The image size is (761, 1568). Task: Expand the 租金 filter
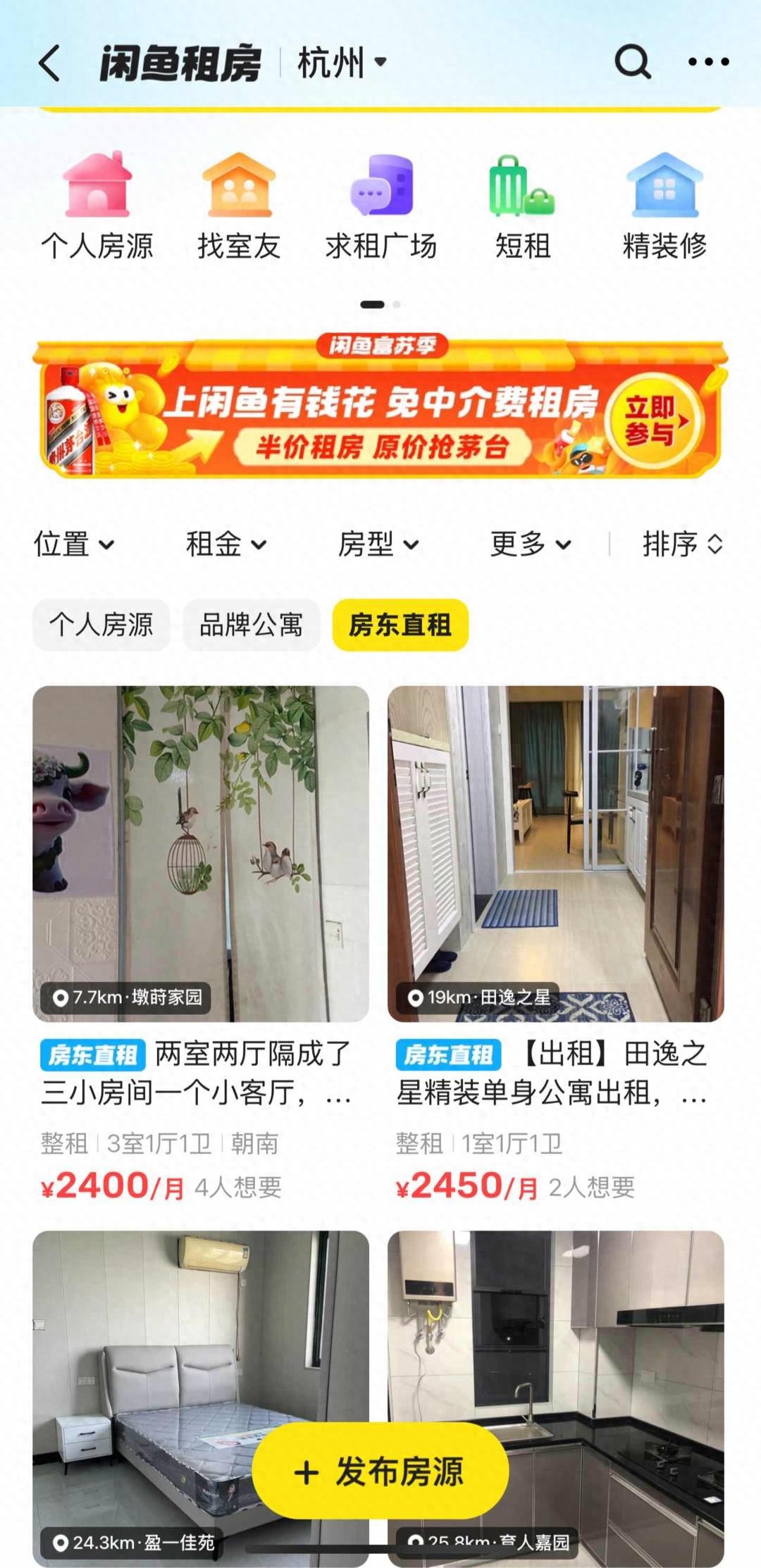click(225, 545)
